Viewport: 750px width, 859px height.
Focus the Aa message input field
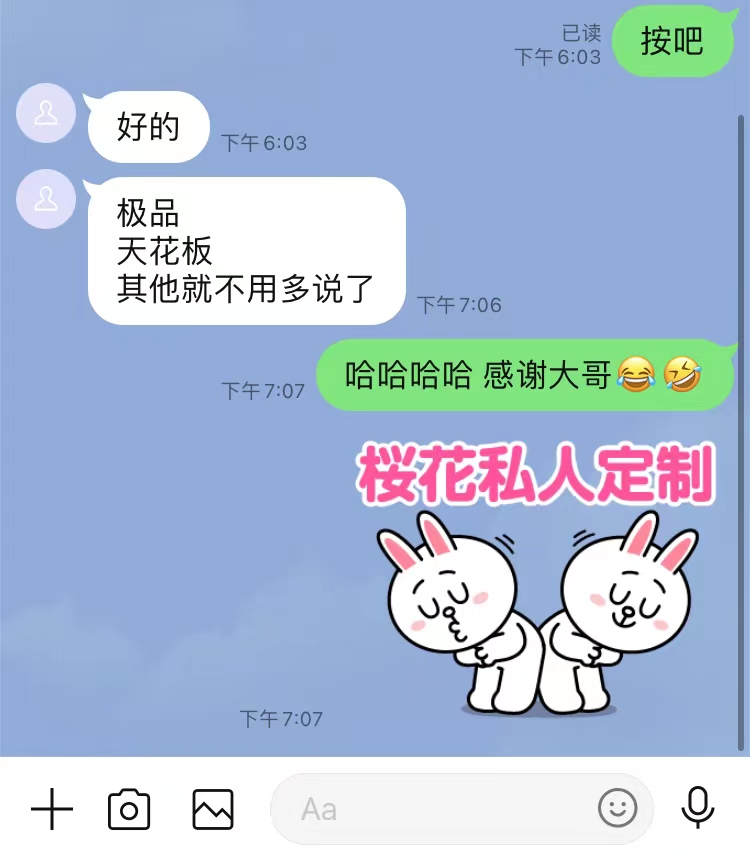(430, 808)
